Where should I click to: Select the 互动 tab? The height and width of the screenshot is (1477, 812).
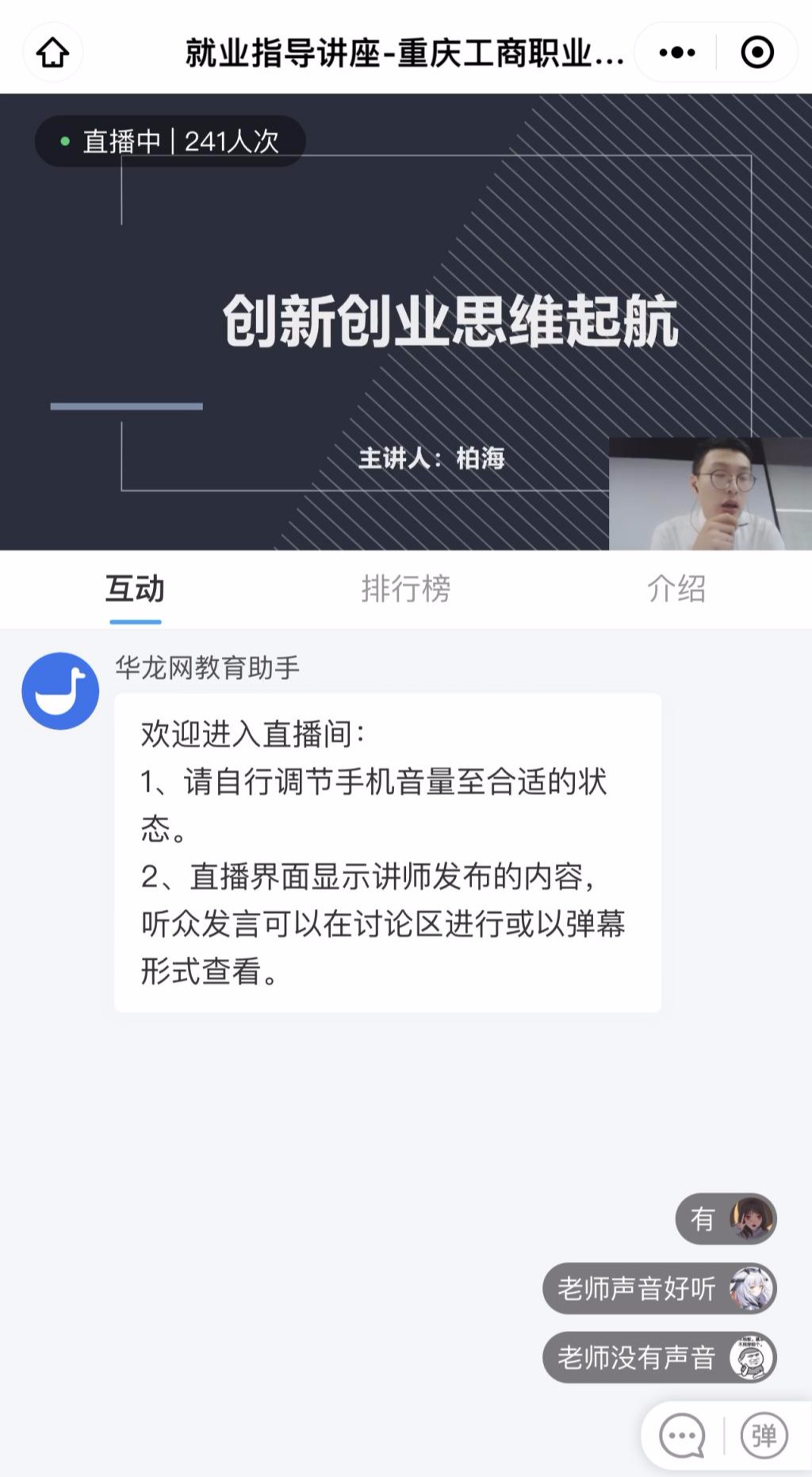pos(135,589)
